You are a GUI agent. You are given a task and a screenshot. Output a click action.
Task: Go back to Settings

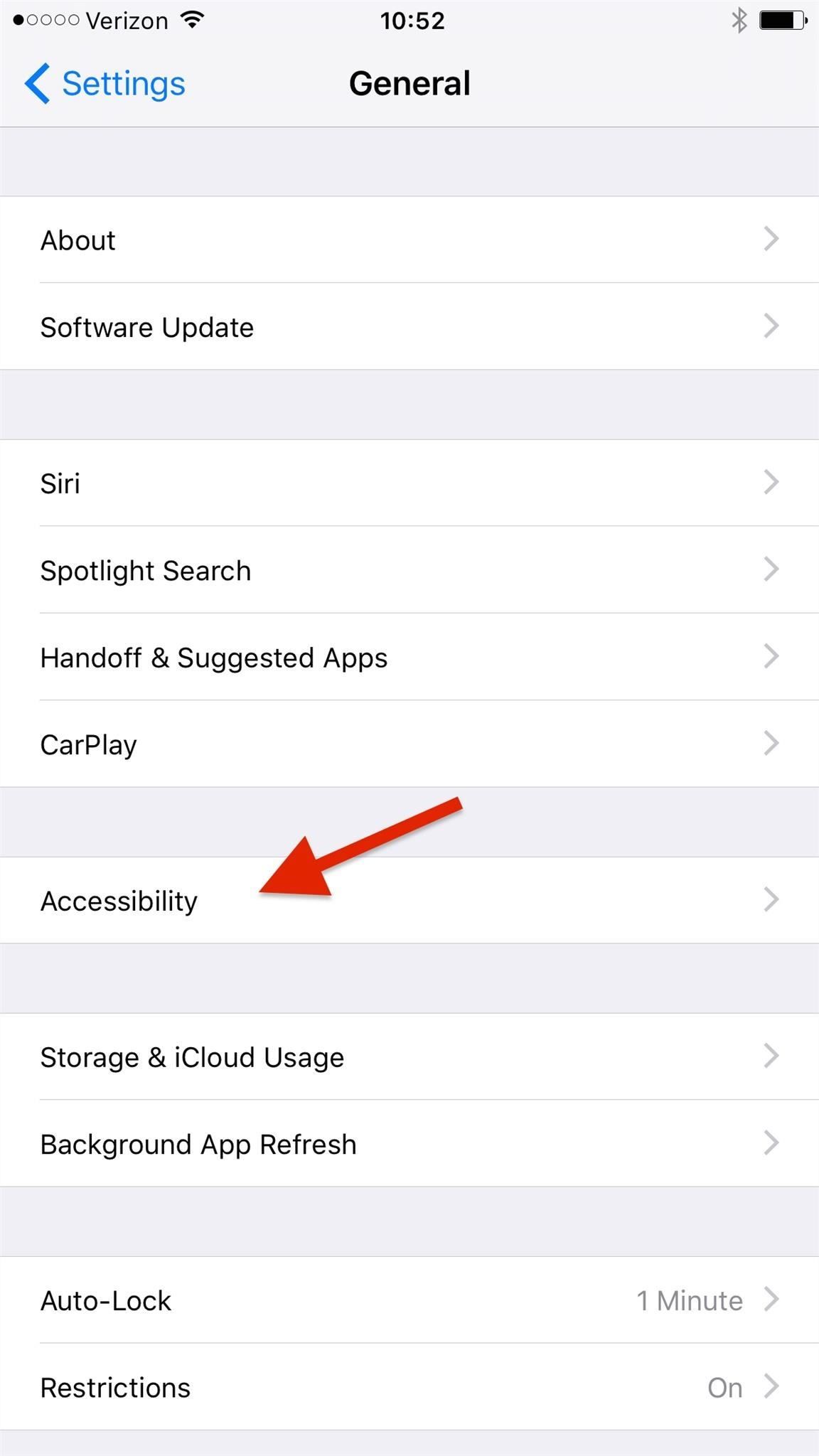(x=105, y=84)
